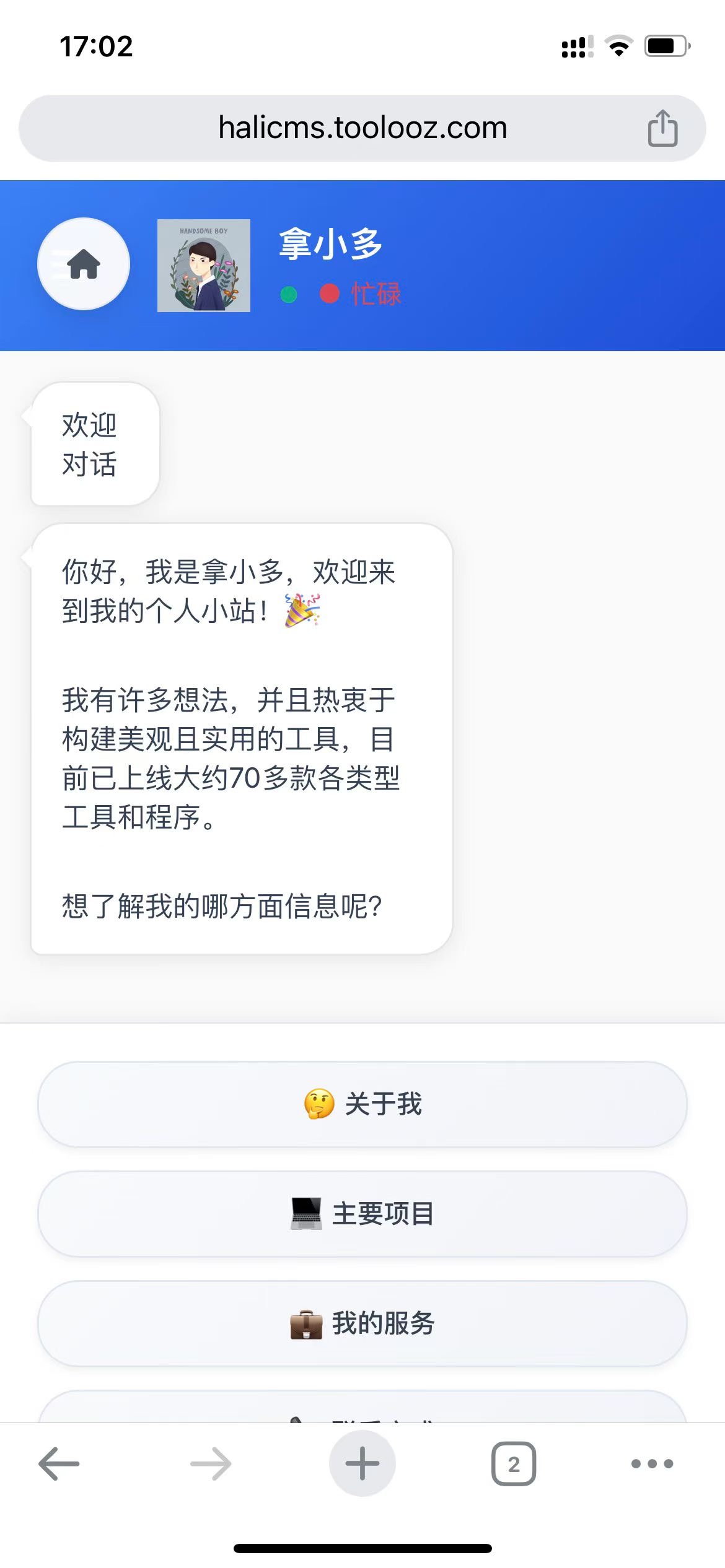
Task: Open the 关于我 option
Action: coord(362,1104)
